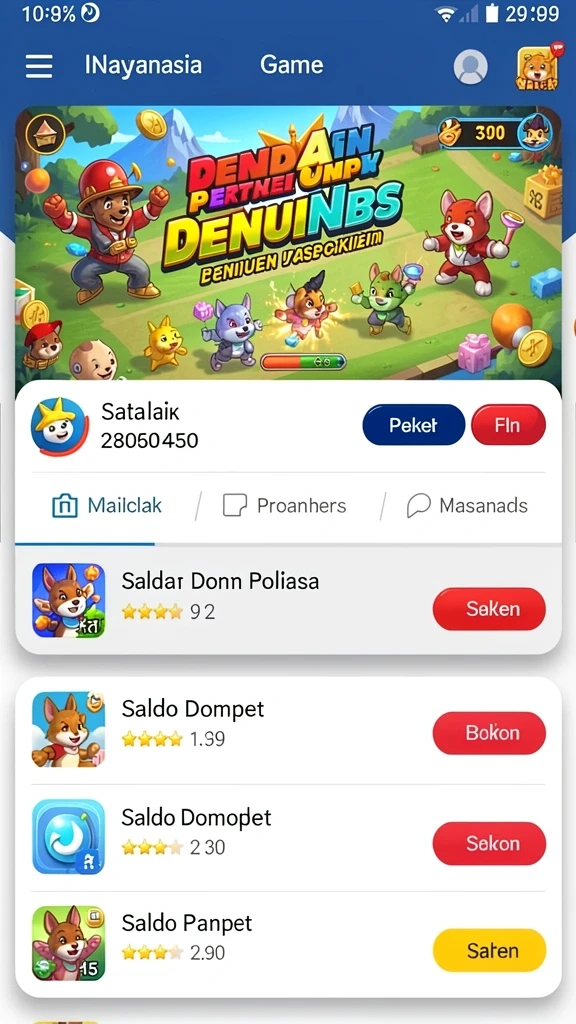Switch to the Game tab
The image size is (576, 1024).
tap(291, 65)
